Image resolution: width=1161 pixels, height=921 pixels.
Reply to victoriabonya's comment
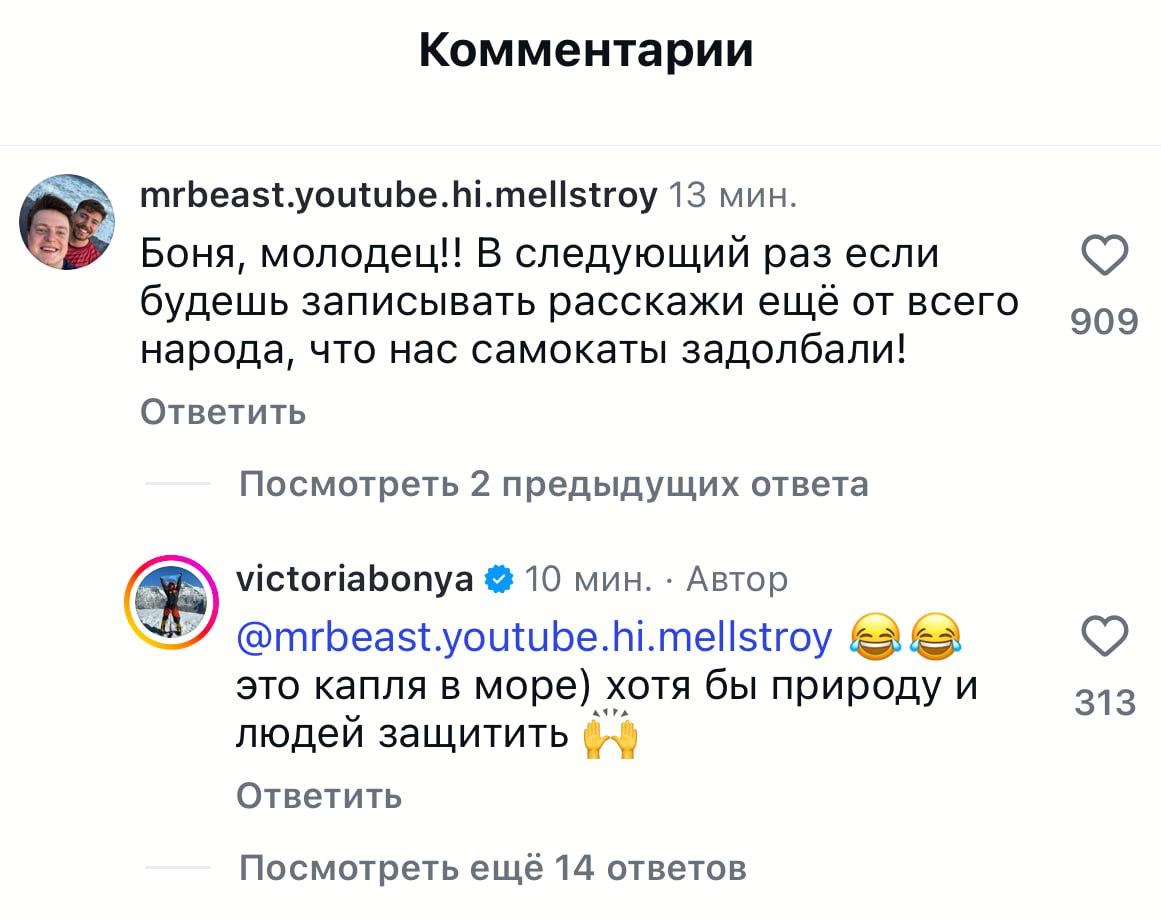click(319, 796)
